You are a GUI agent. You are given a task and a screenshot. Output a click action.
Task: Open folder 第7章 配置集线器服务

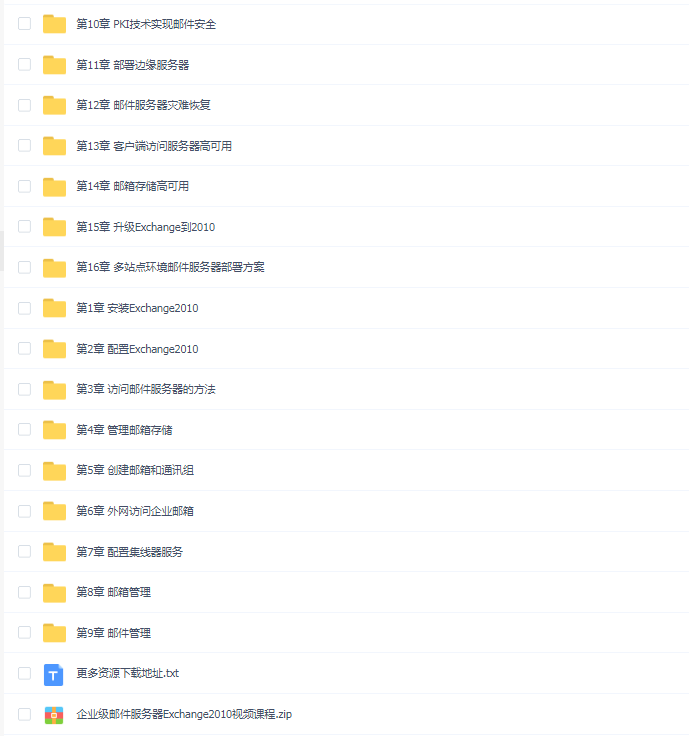129,552
